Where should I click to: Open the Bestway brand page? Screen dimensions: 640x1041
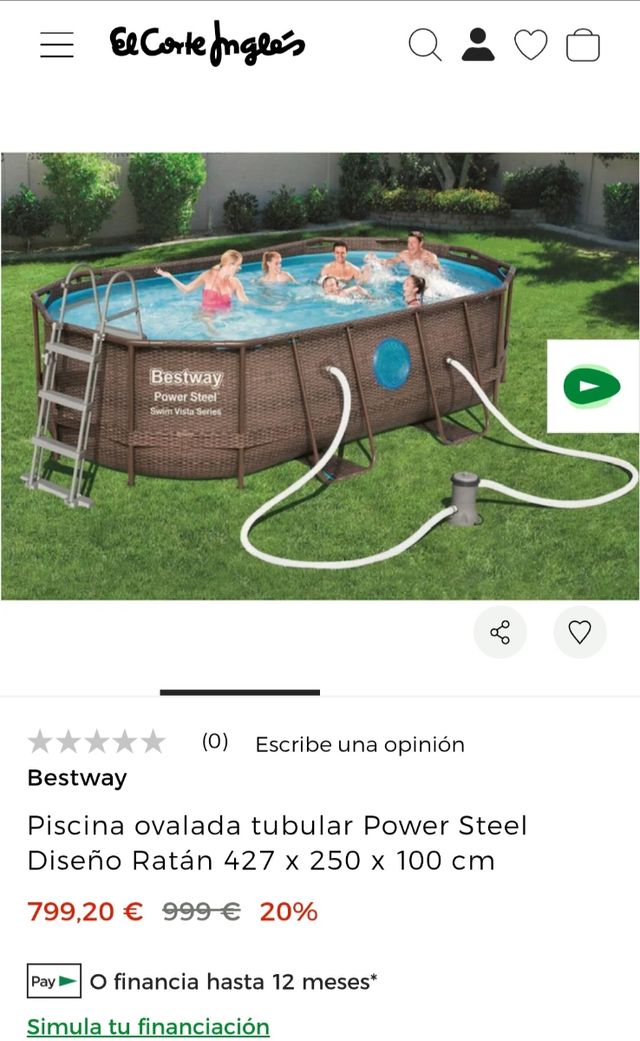(77, 777)
